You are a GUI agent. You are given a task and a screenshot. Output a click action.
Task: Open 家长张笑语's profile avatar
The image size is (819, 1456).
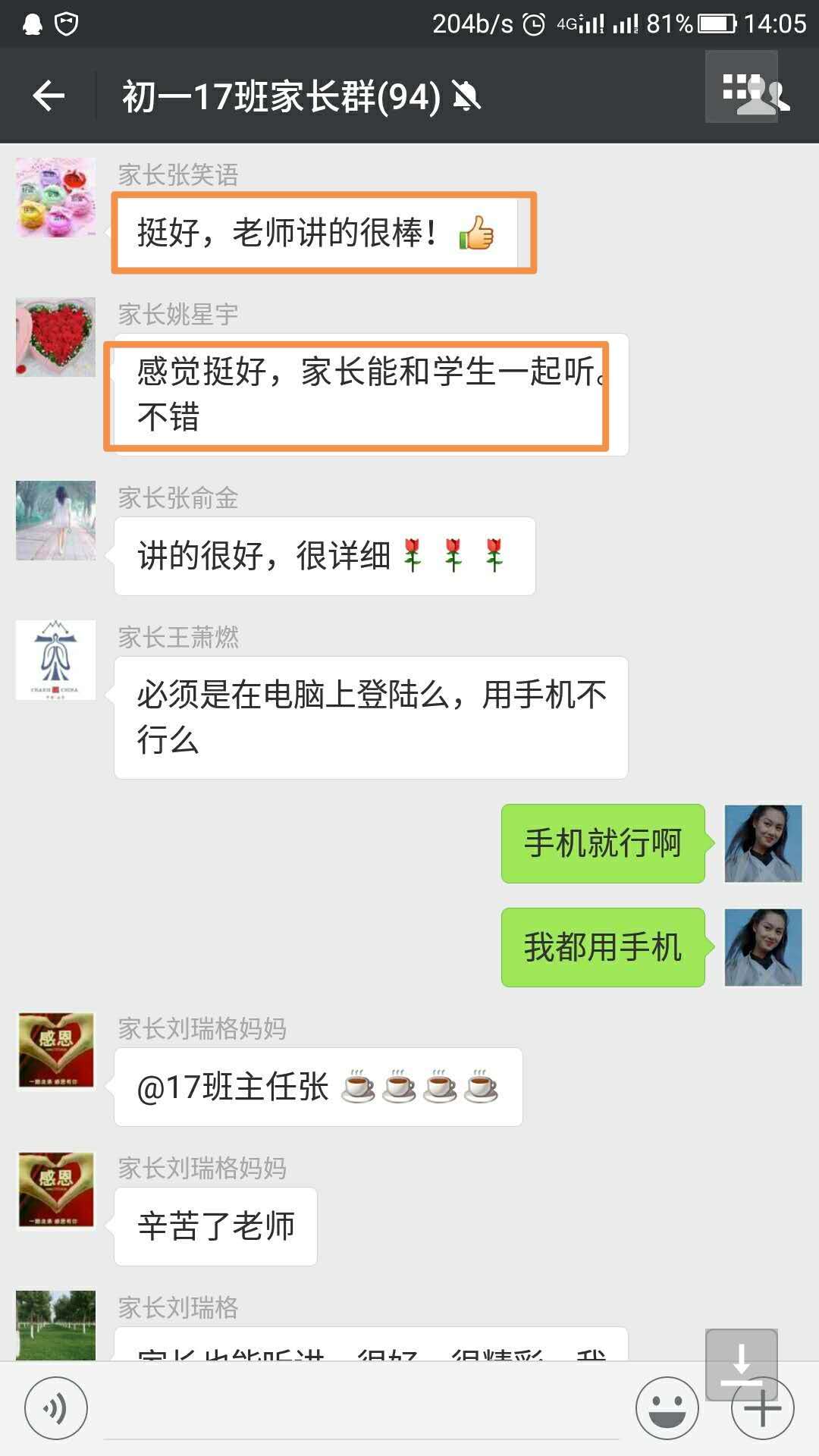pos(56,197)
